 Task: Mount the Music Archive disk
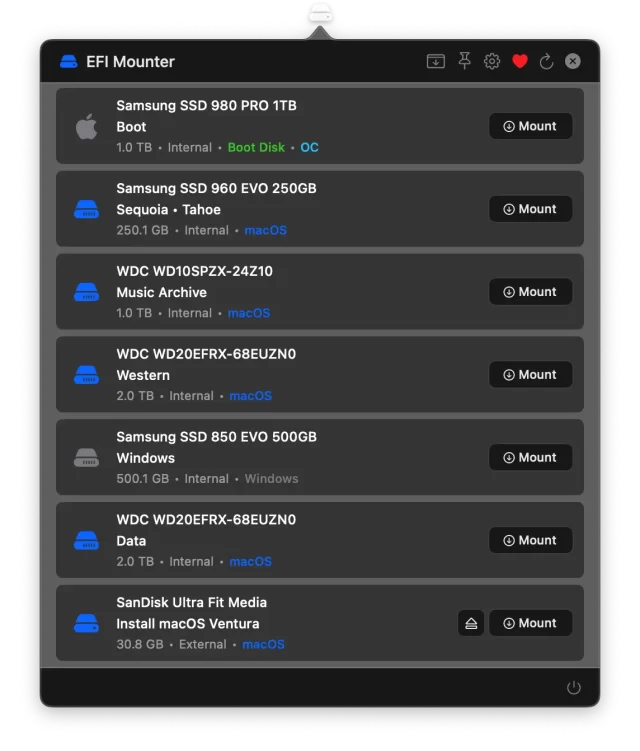[530, 292]
